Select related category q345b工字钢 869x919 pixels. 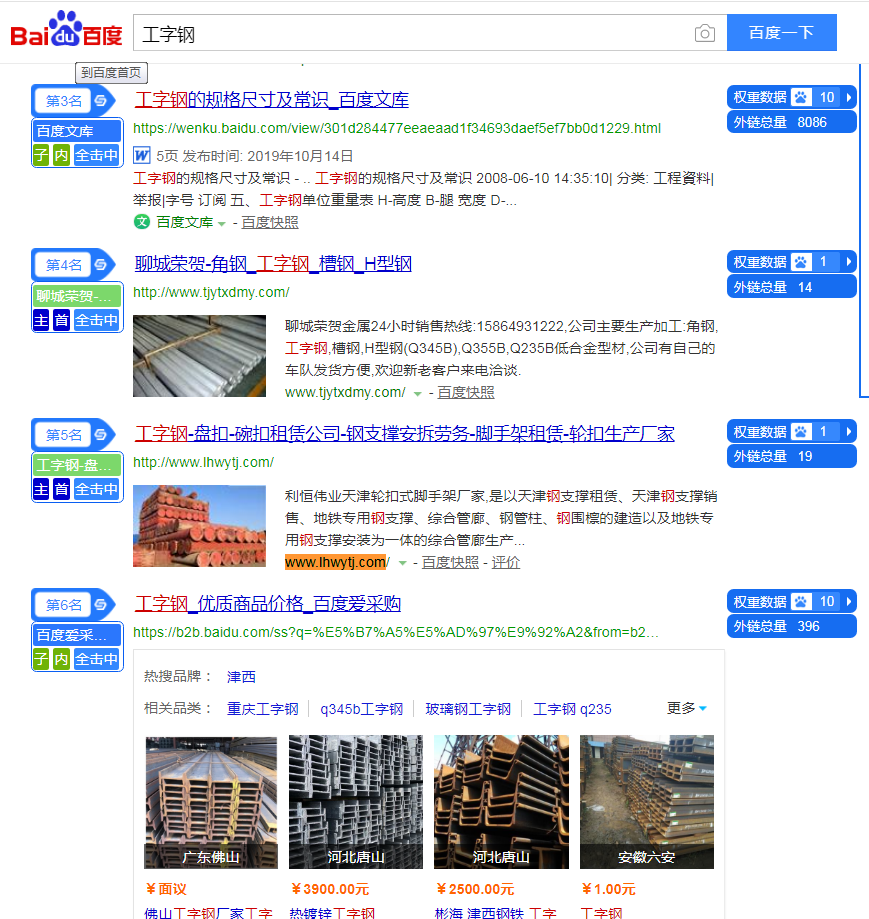click(361, 709)
